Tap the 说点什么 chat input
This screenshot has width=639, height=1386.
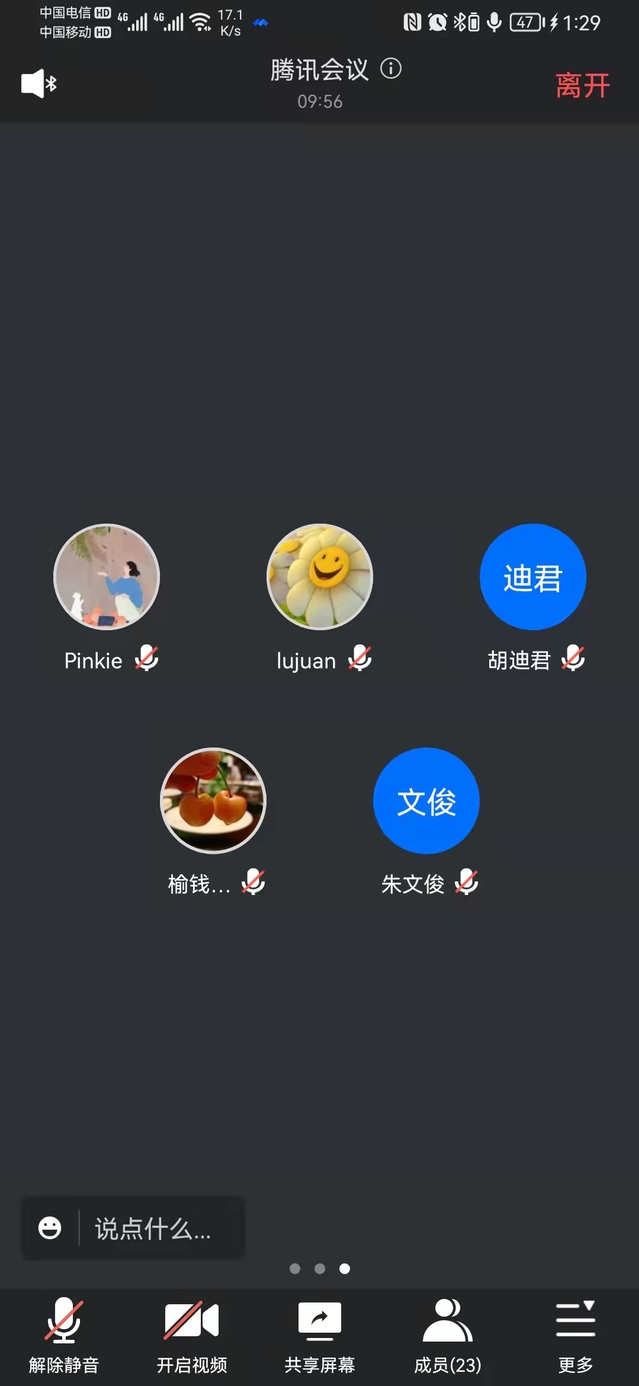click(x=153, y=1228)
